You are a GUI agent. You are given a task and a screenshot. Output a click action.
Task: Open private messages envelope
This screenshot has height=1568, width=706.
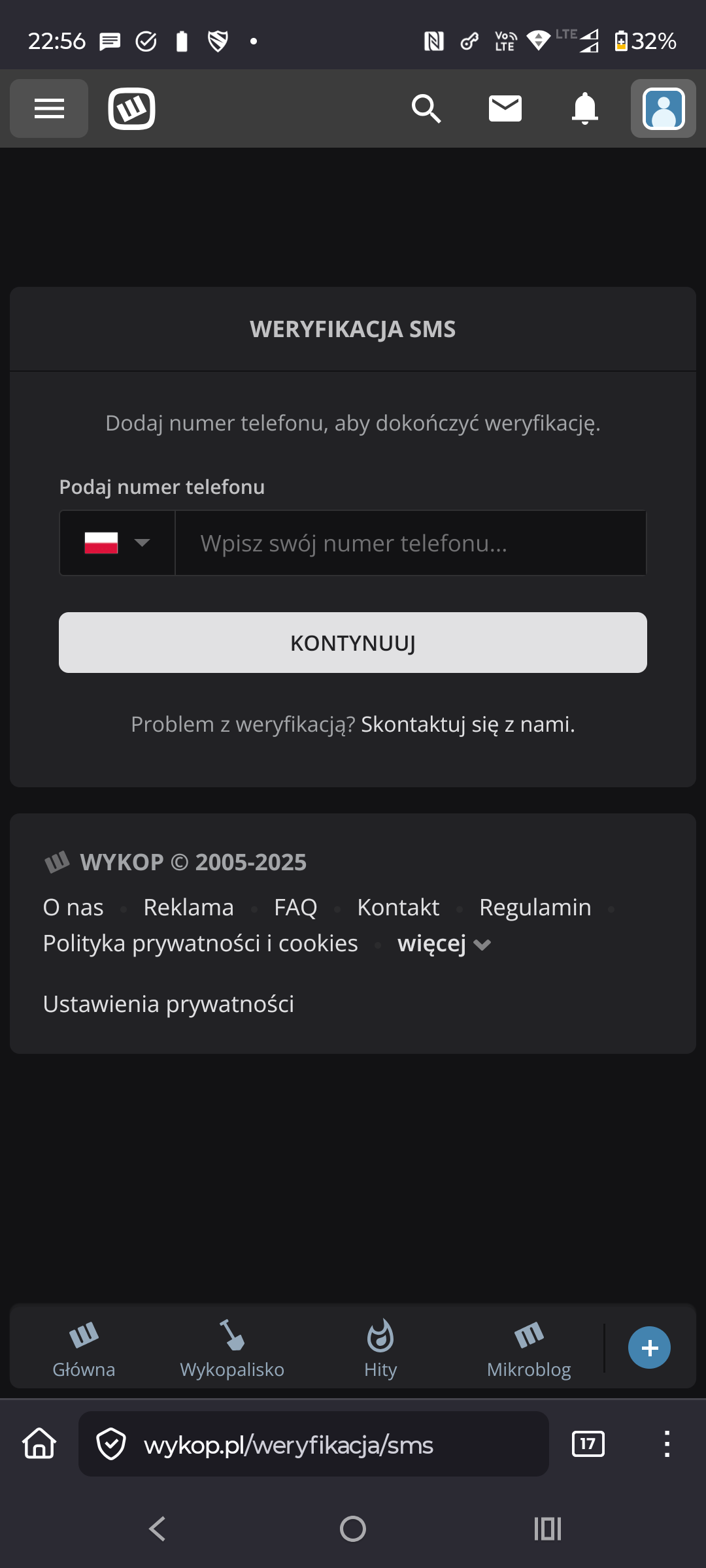tap(505, 108)
